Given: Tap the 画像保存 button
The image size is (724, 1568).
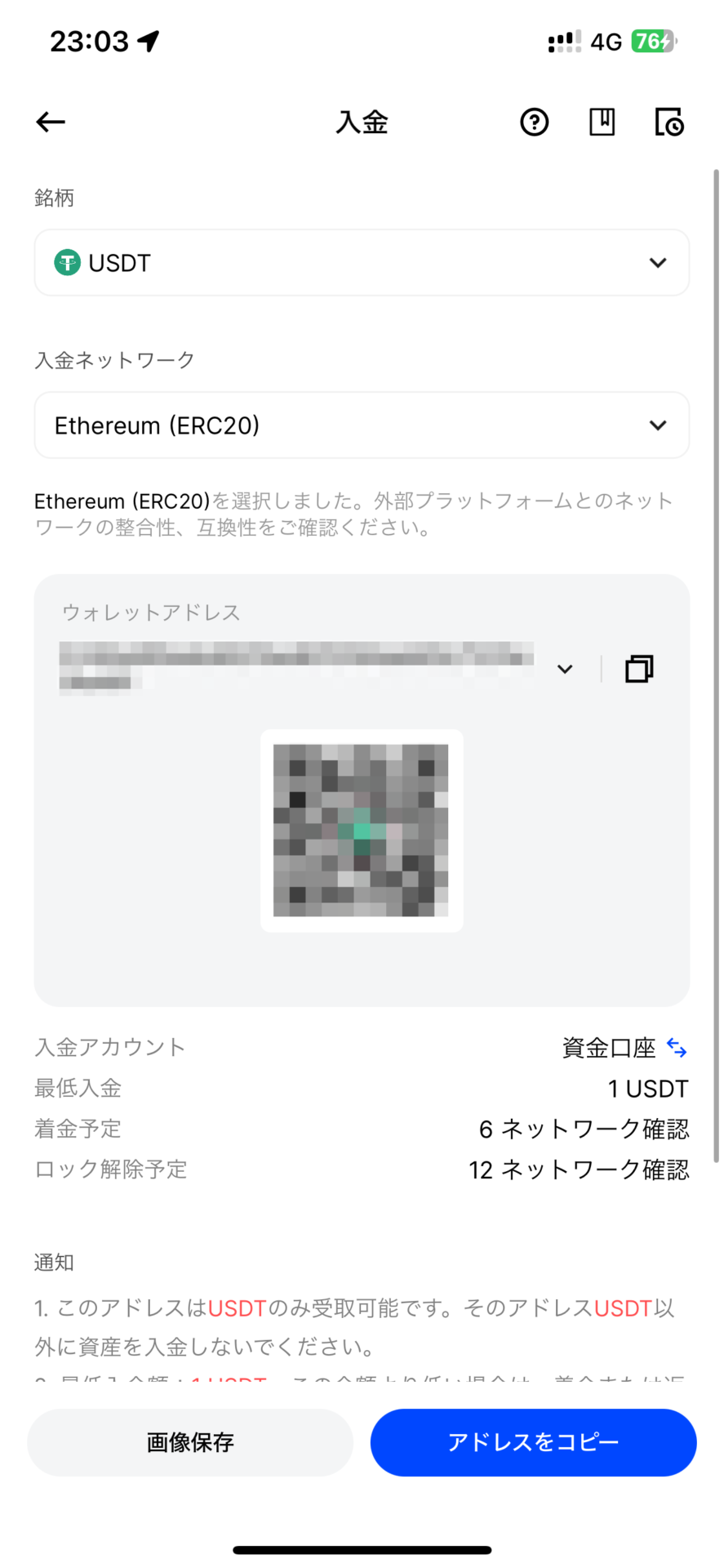Looking at the screenshot, I should point(190,1442).
